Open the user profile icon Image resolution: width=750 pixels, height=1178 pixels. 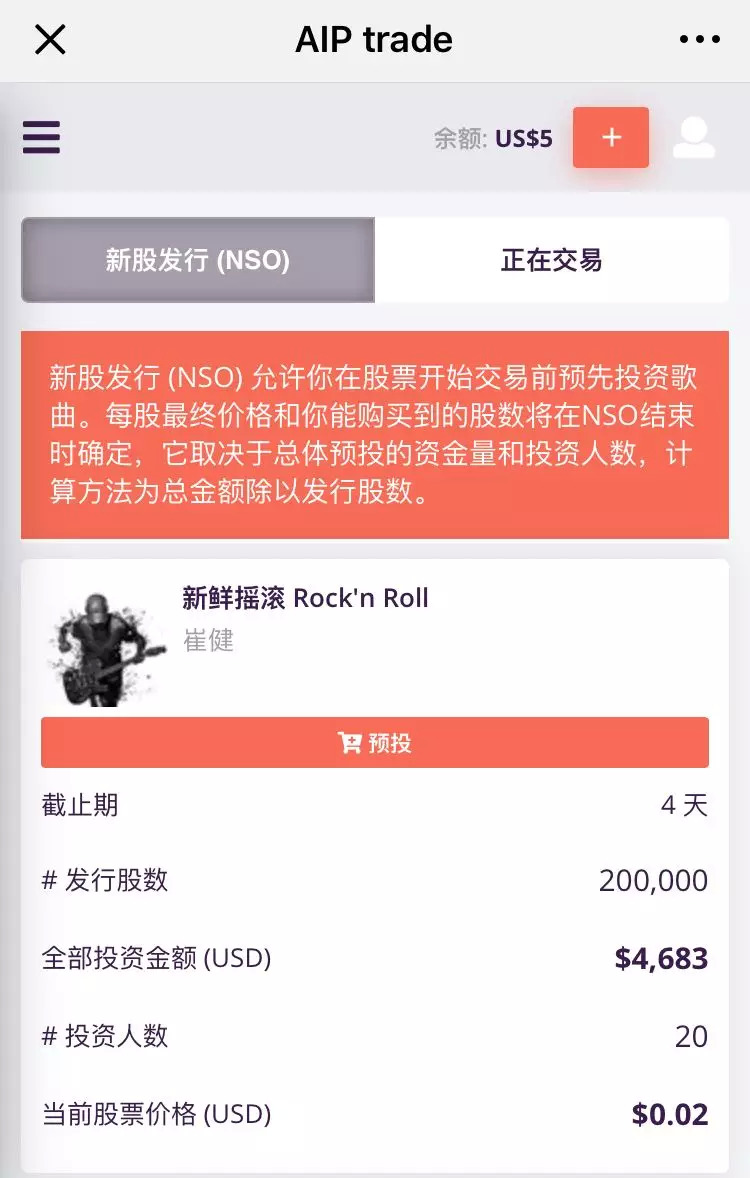694,138
